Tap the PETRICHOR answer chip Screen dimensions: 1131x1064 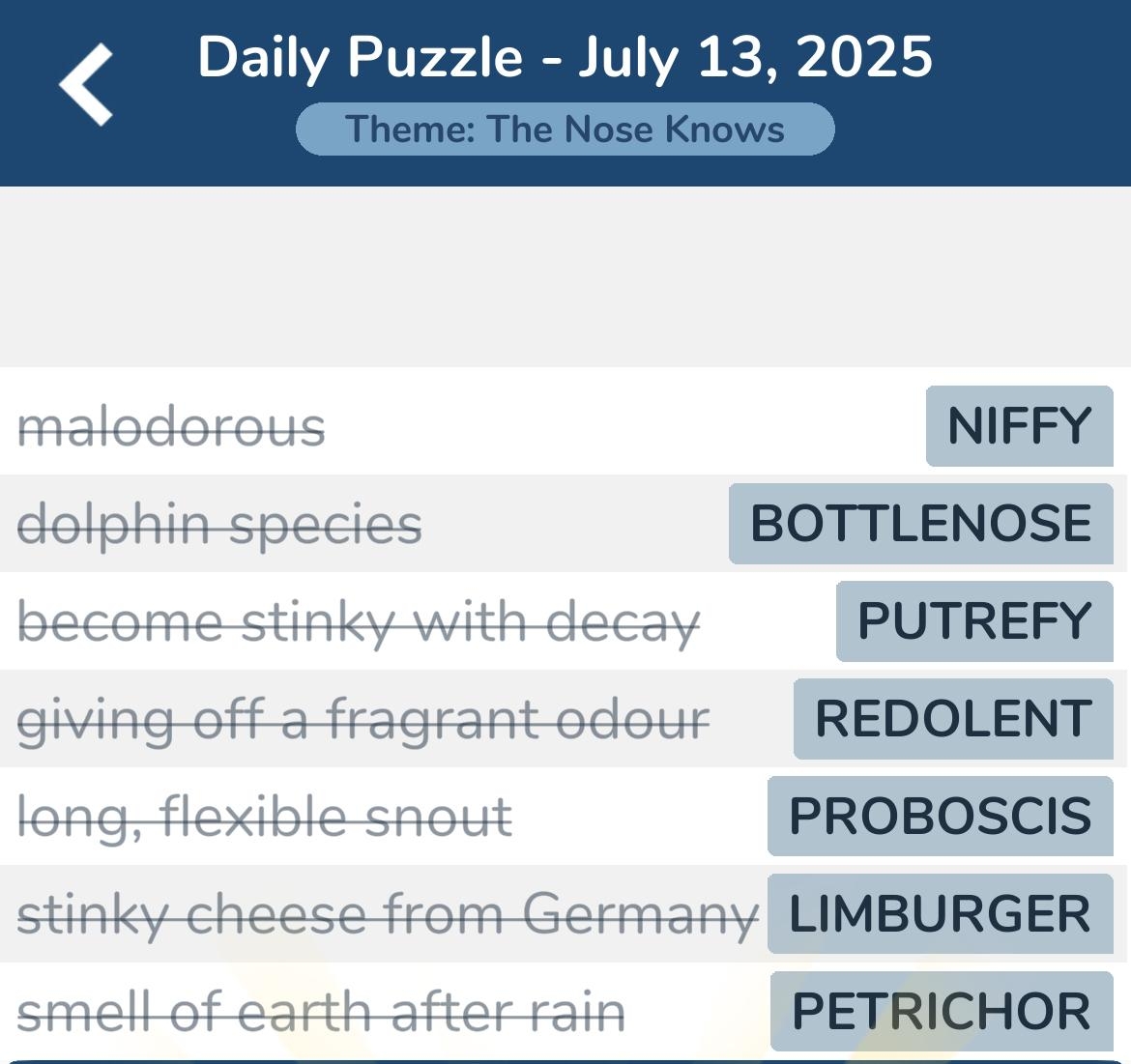(x=942, y=1012)
